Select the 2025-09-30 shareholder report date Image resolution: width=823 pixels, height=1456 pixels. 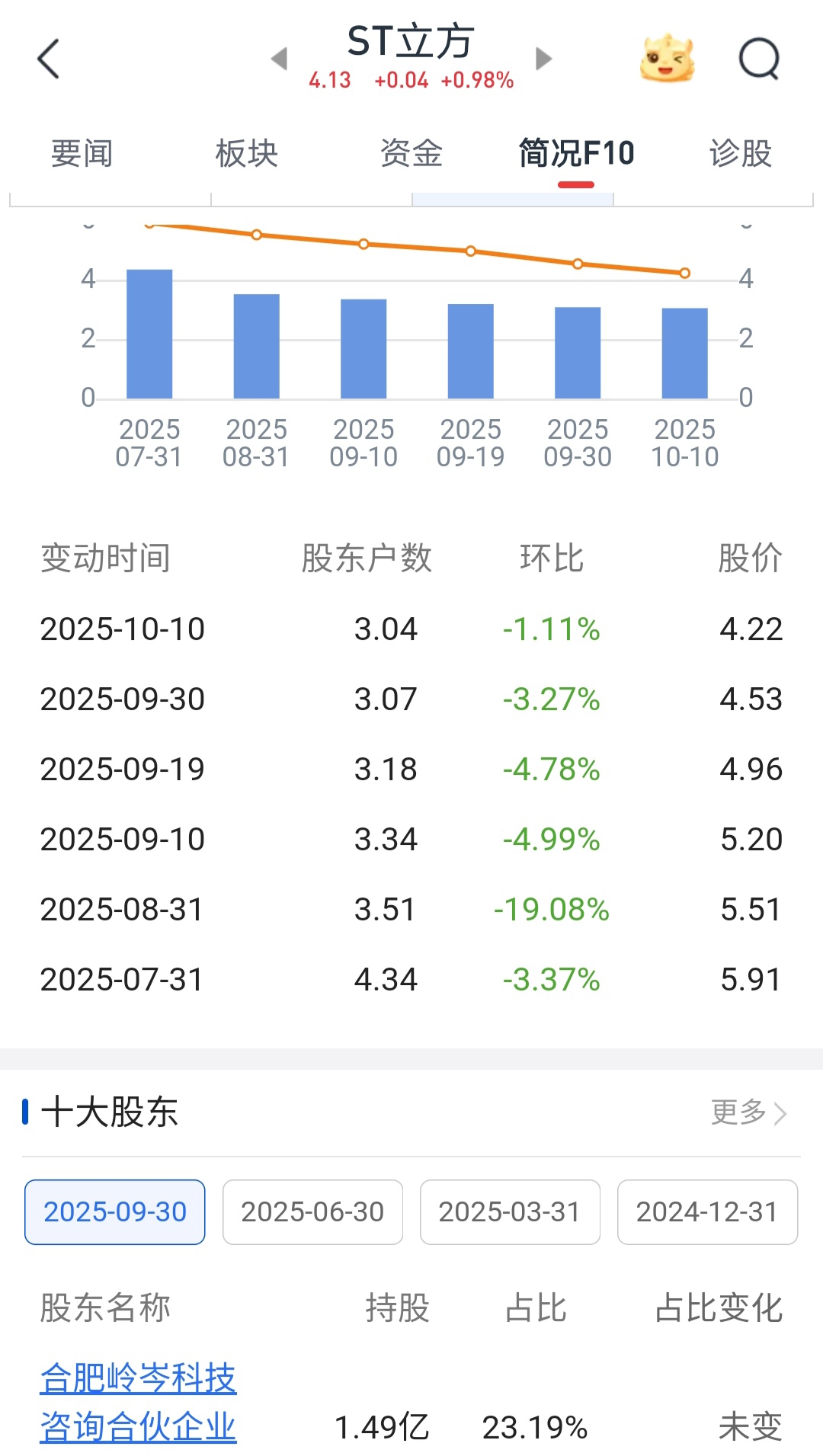[x=115, y=1211]
